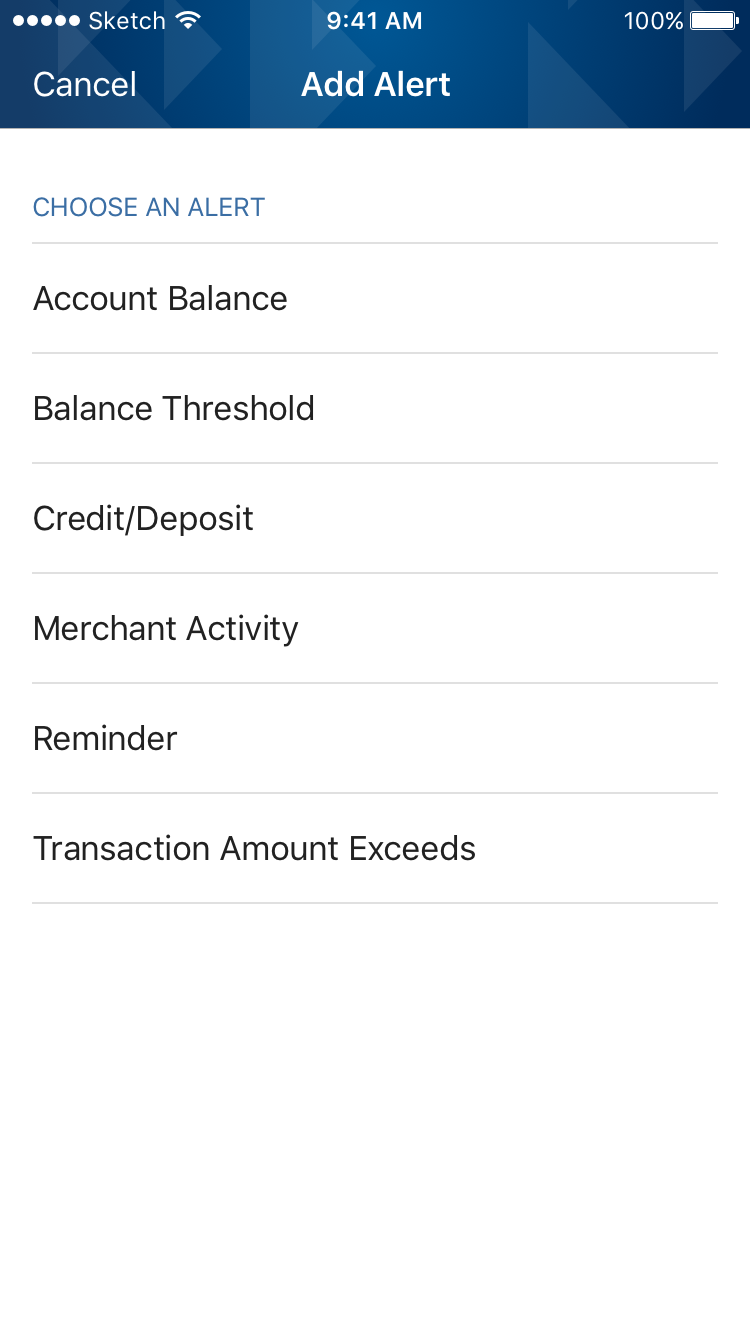
Task: Select Transaction Amount Exceeds alert
Action: (254, 848)
